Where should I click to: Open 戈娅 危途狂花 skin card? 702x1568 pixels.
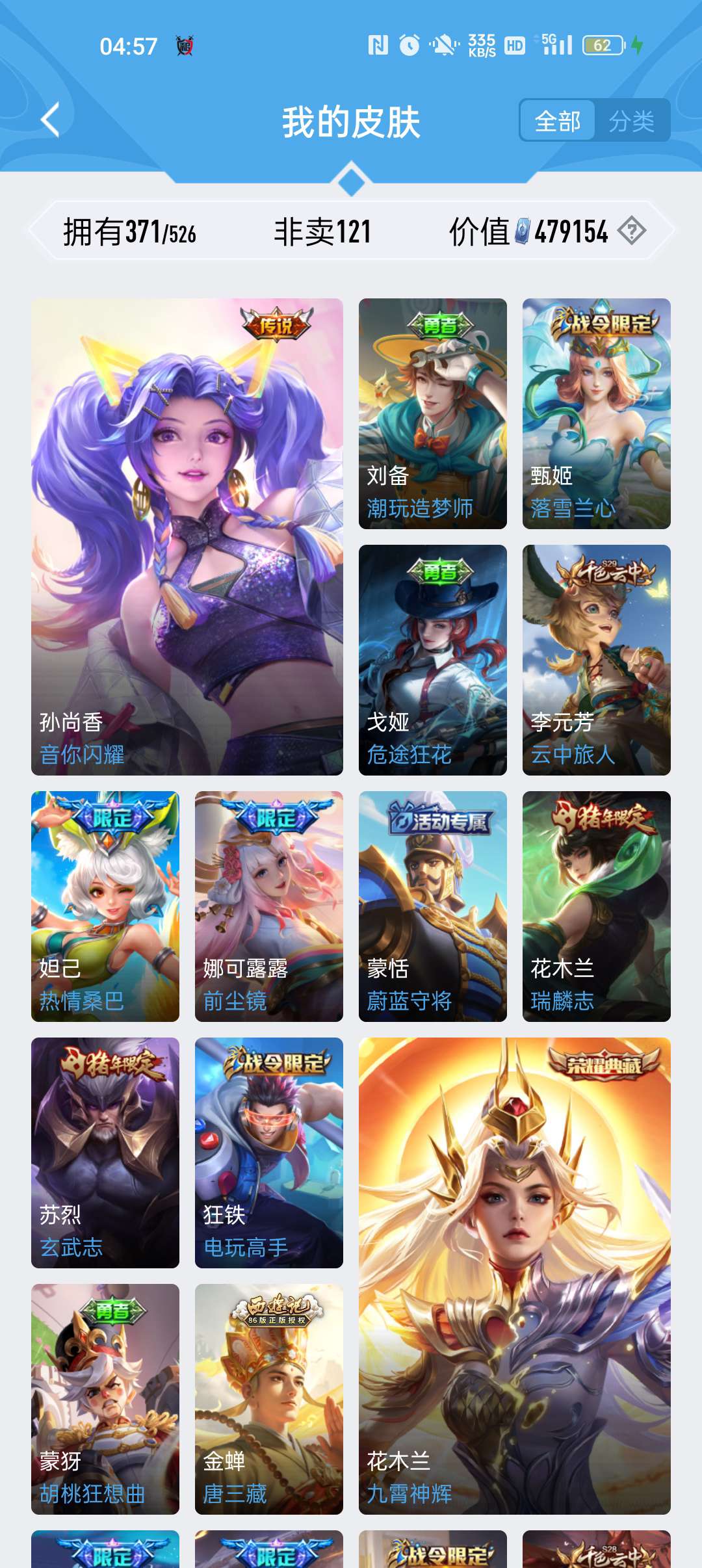point(433,660)
